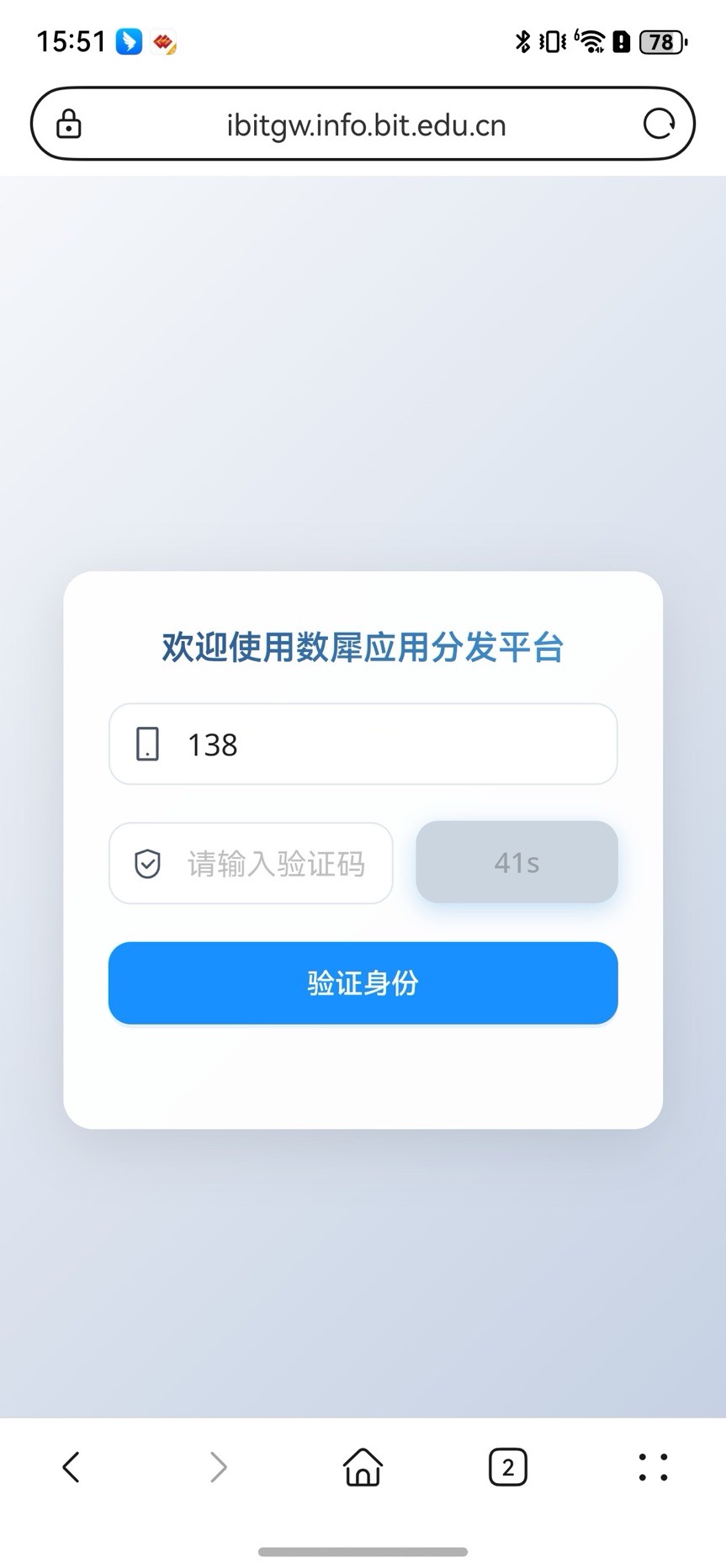Go to the browser home page

point(363,1467)
